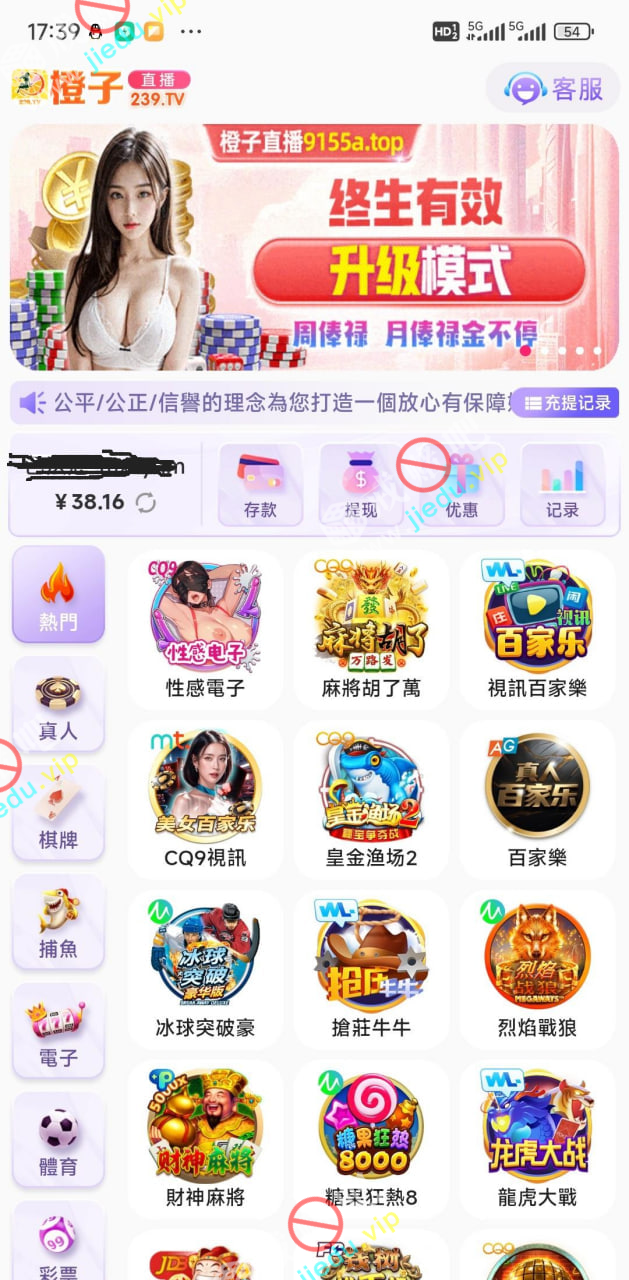Open 客服 customer service

pyautogui.click(x=552, y=89)
